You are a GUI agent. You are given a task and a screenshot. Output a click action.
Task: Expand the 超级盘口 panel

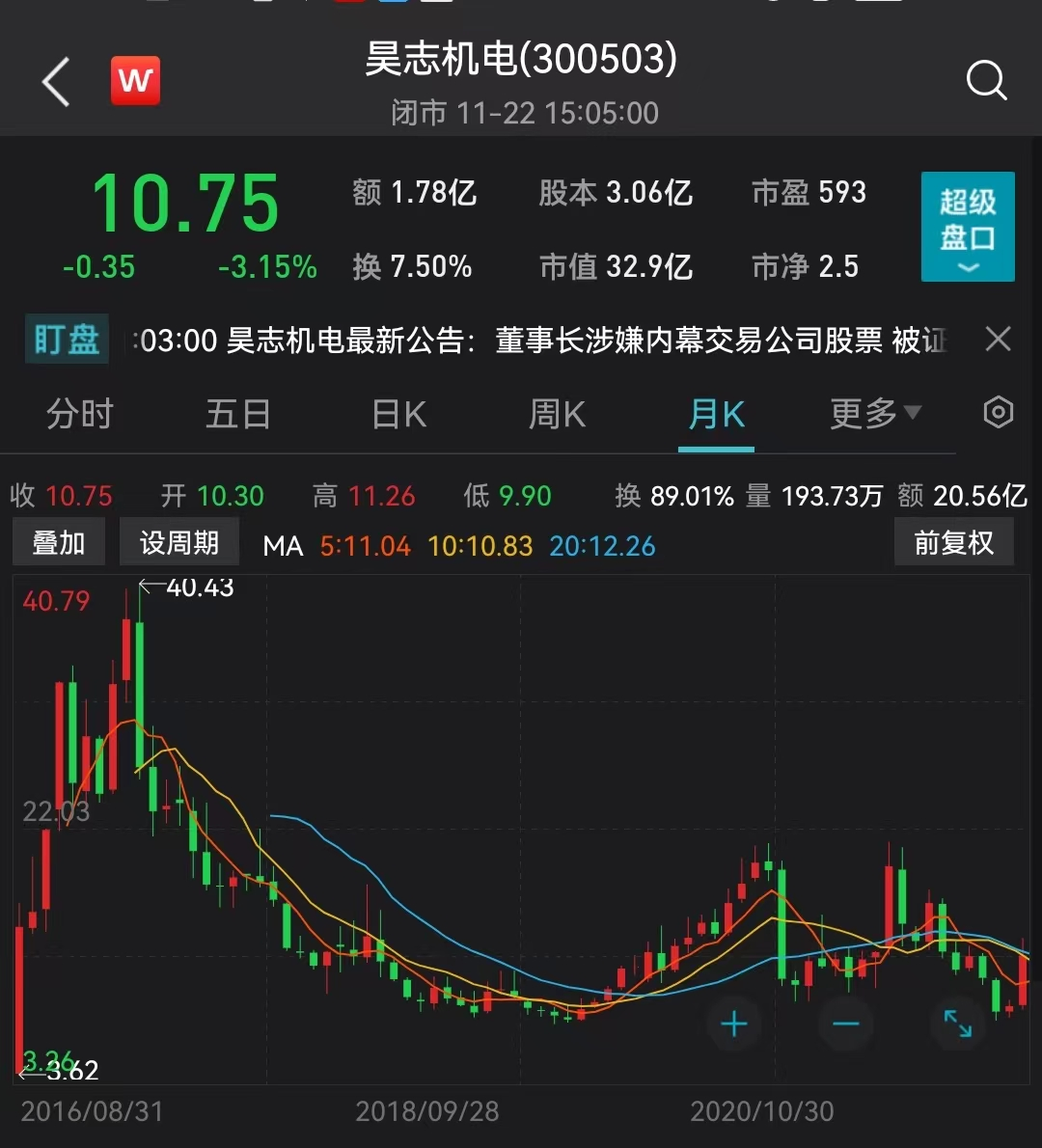coord(967,227)
